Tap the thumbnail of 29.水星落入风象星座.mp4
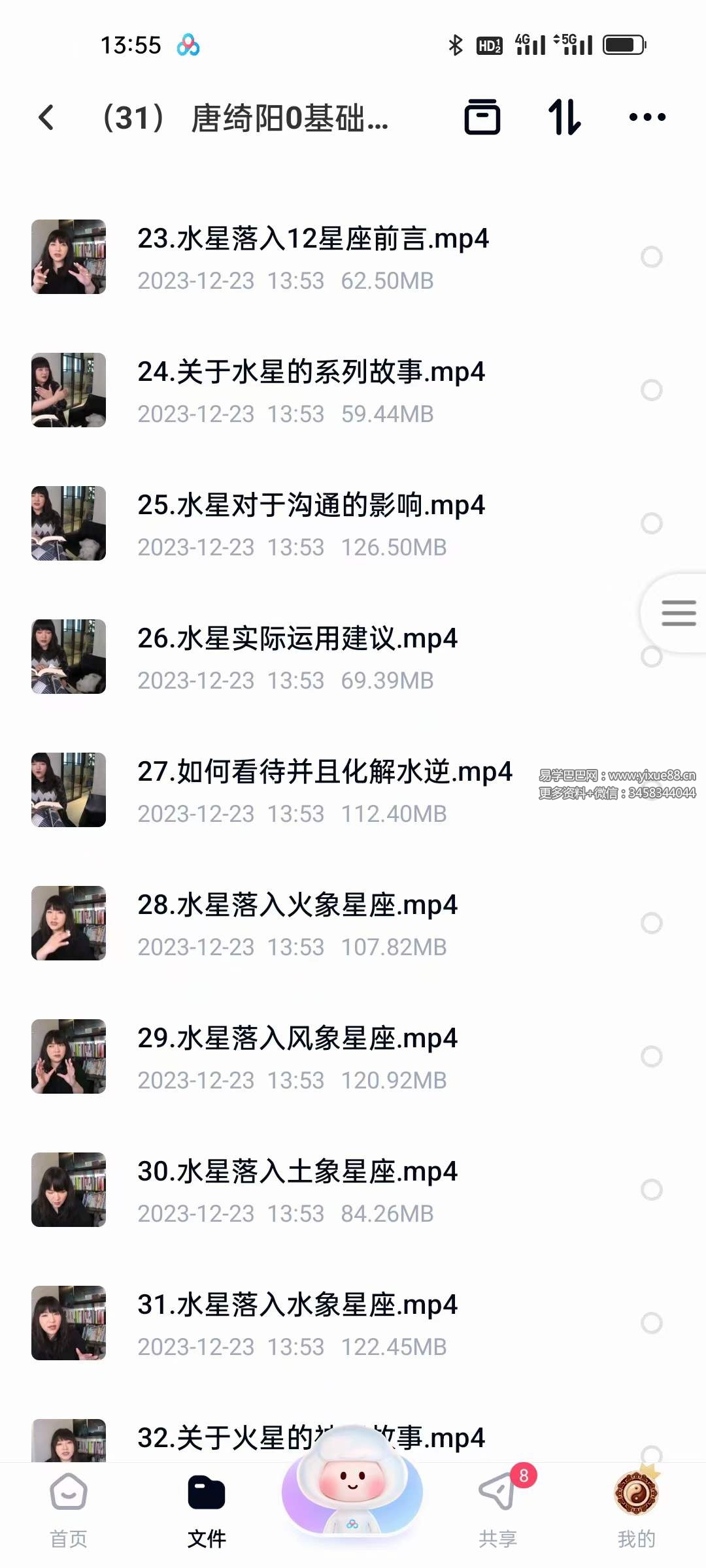The height and width of the screenshot is (1568, 706). click(68, 1056)
